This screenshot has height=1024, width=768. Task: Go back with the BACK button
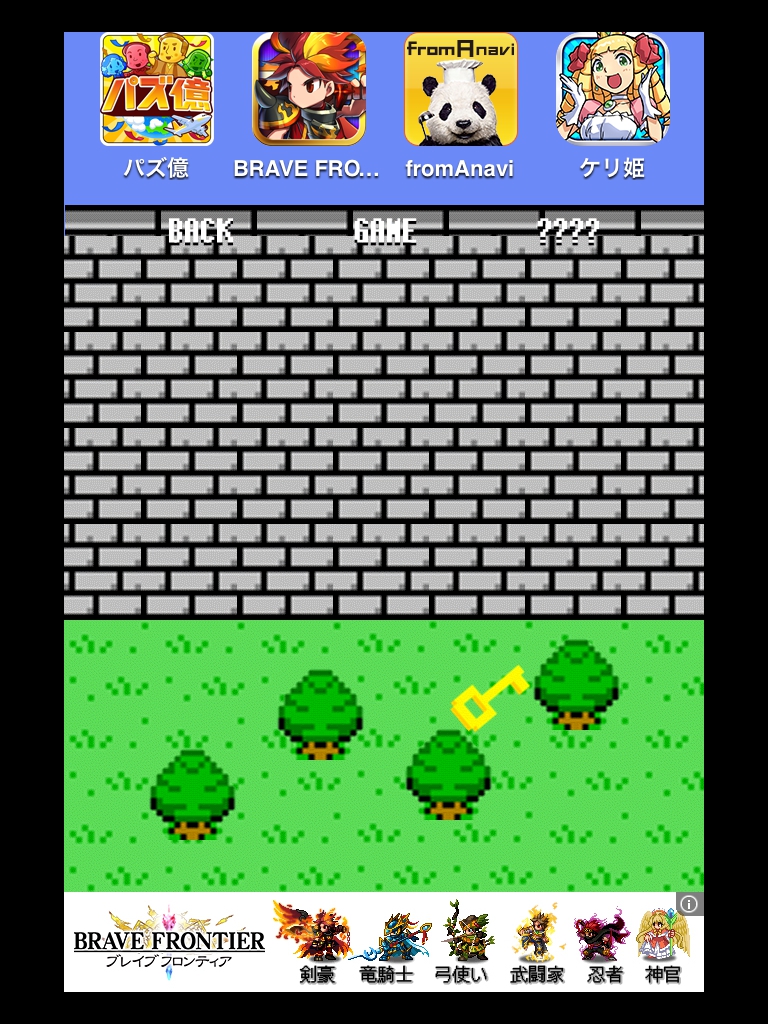(200, 231)
